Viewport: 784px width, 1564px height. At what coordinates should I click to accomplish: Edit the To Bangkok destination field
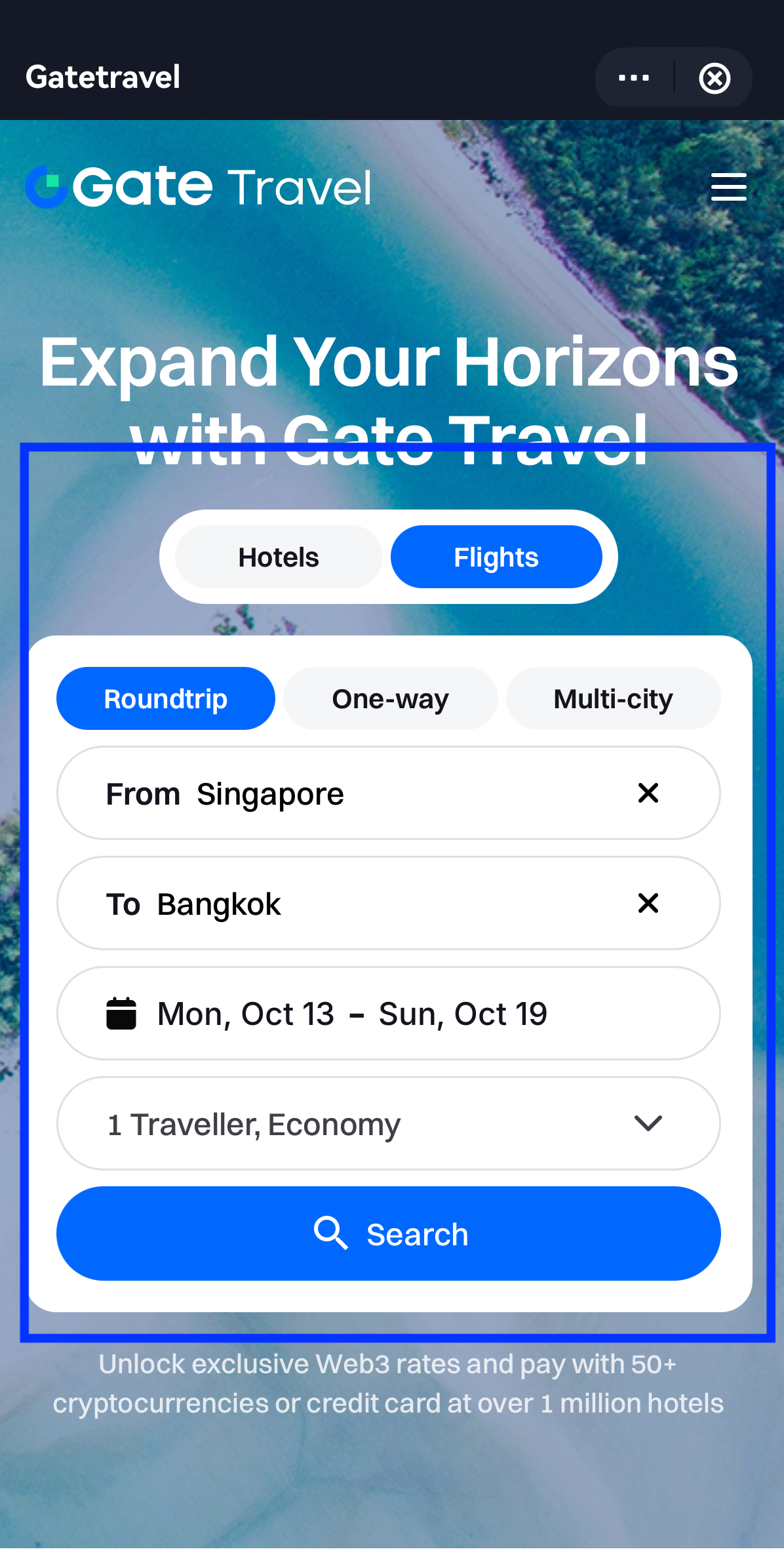(328, 904)
